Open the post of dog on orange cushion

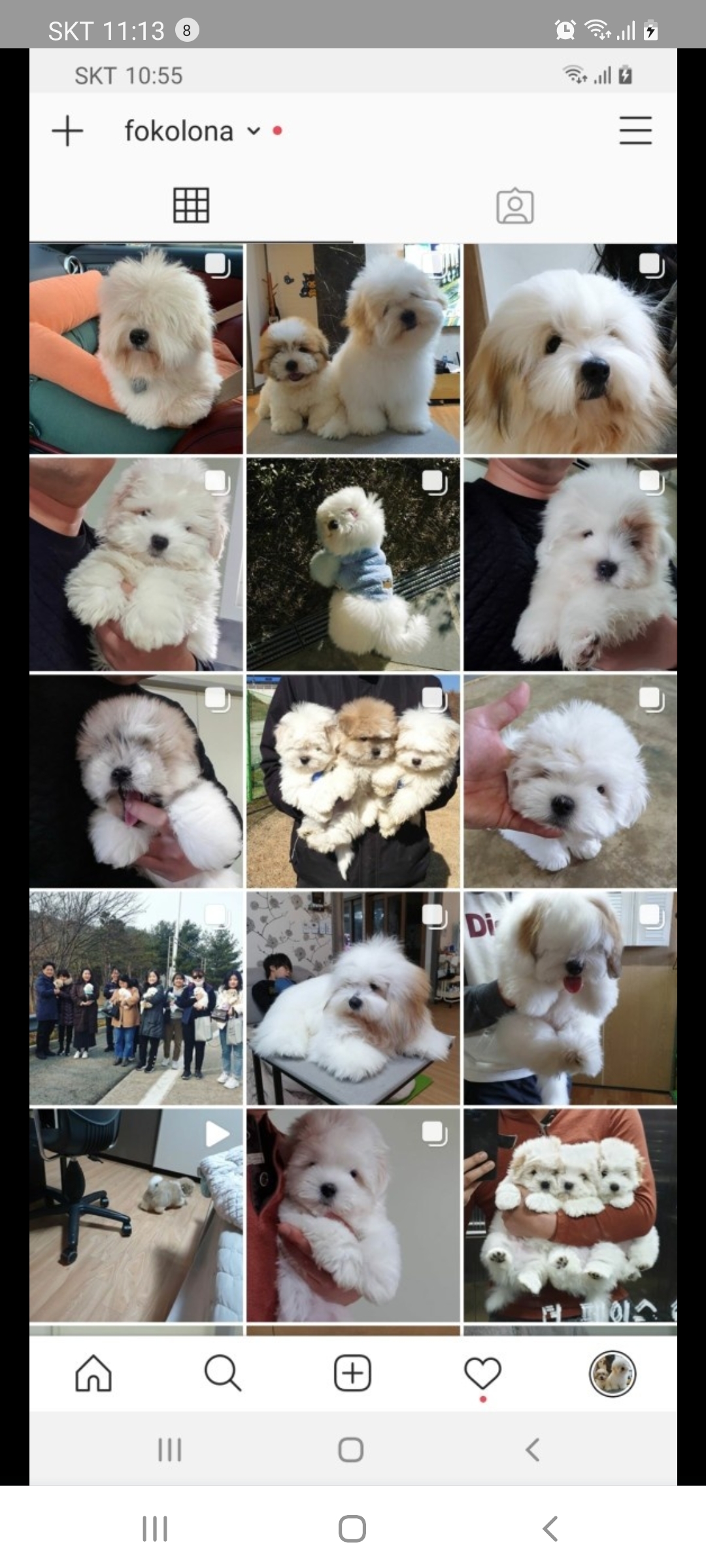[136, 349]
